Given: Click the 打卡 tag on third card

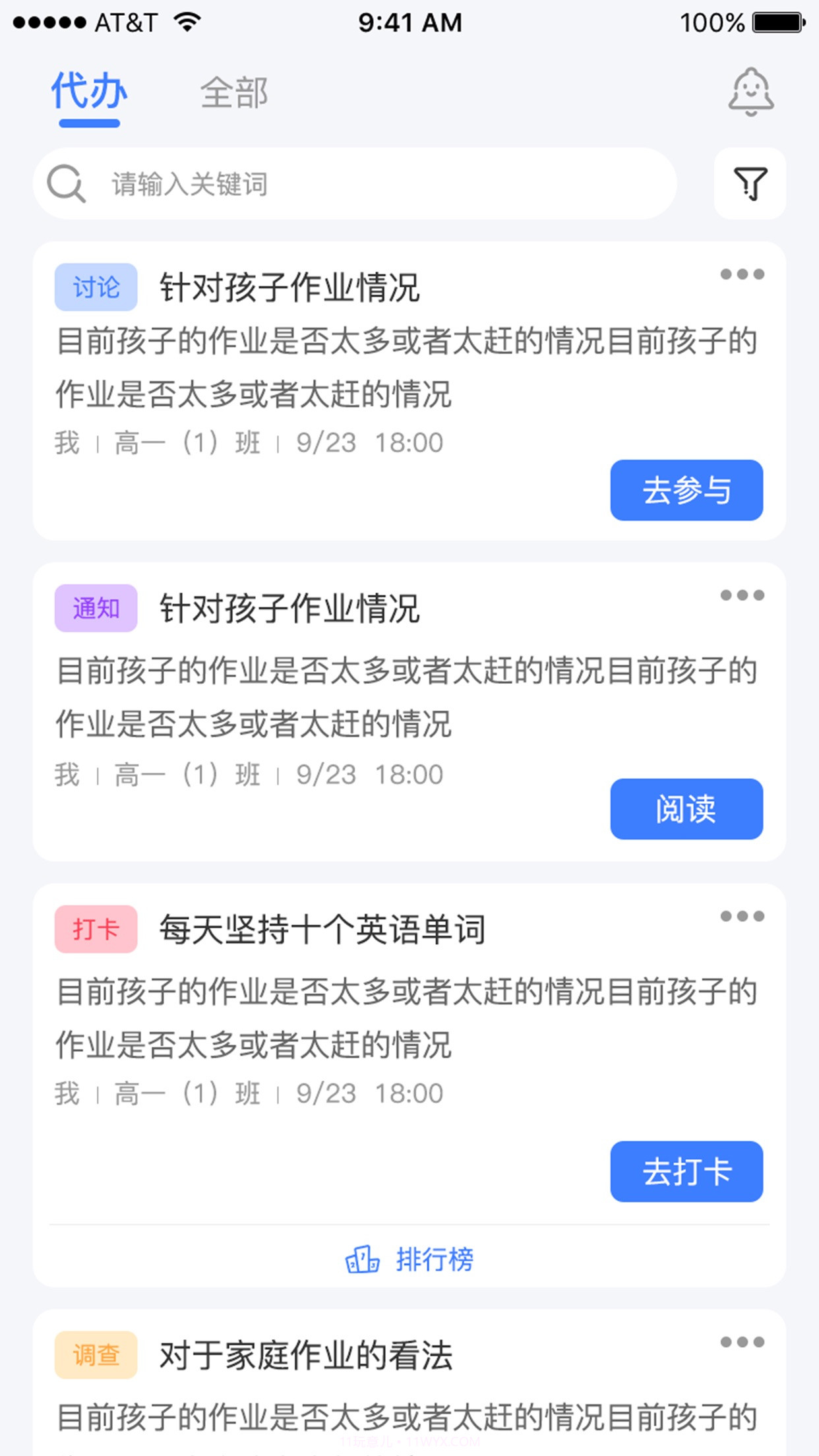Looking at the screenshot, I should 96,930.
